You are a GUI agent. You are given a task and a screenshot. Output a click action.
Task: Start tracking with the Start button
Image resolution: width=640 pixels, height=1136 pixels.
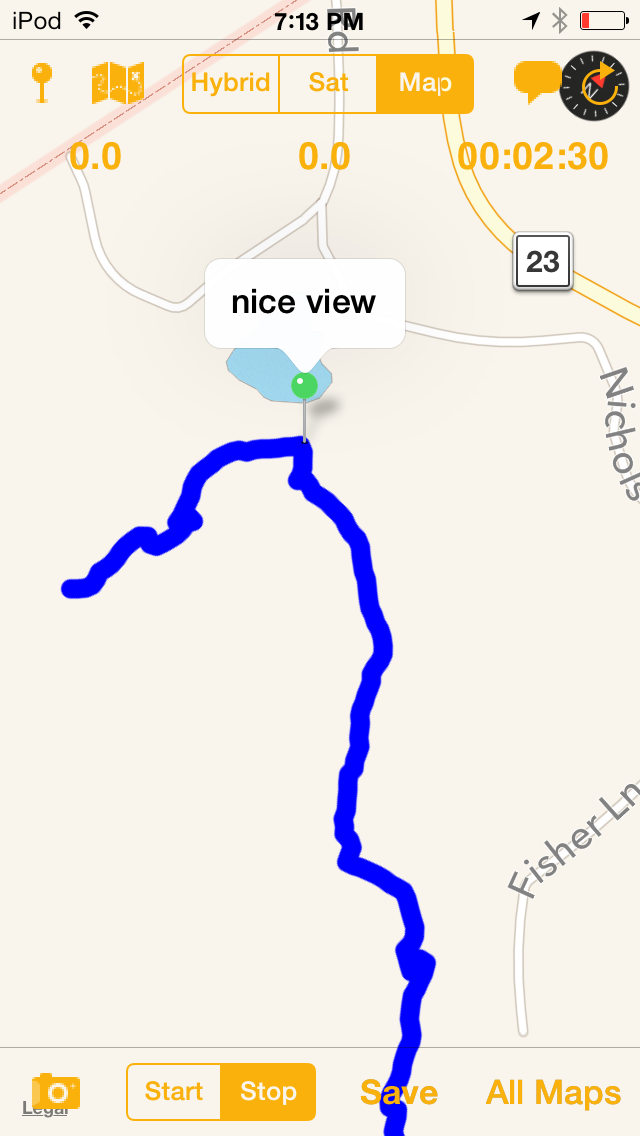[x=174, y=1091]
